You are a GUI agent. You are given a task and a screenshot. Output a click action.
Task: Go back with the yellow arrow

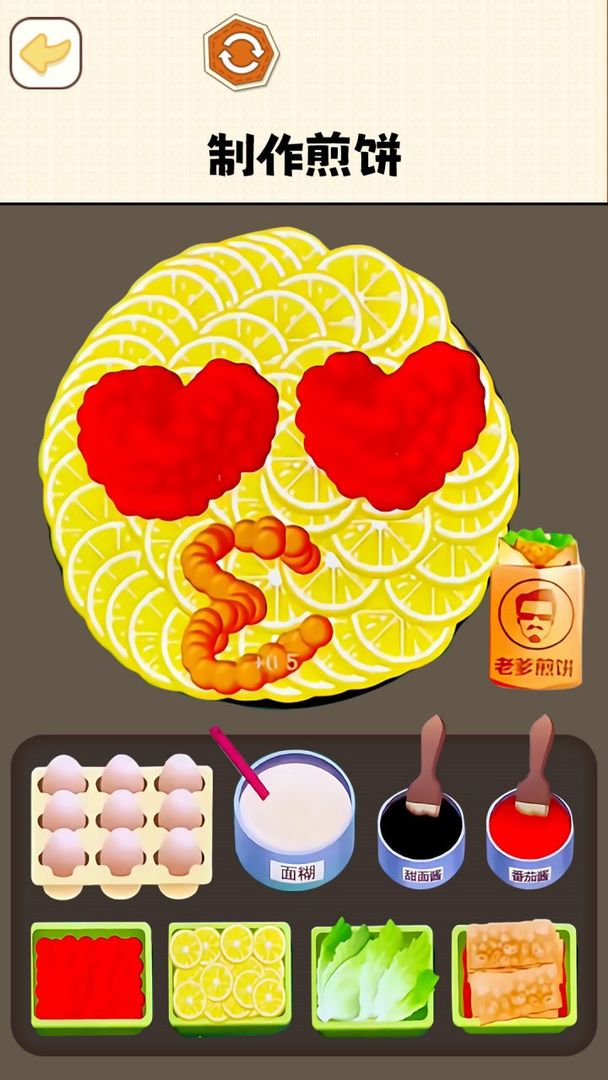[45, 53]
